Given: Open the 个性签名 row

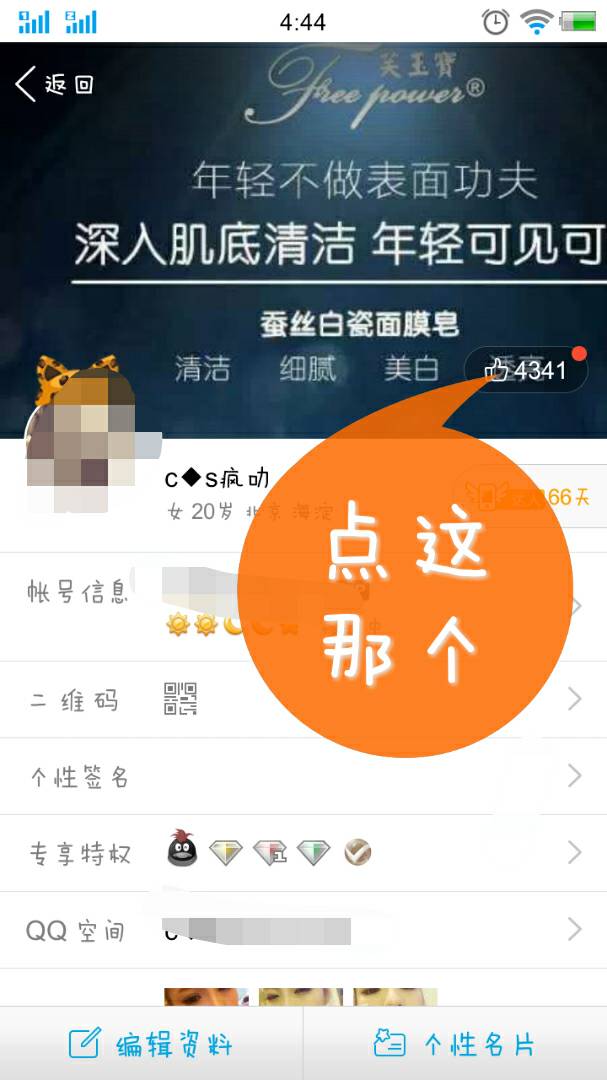Looking at the screenshot, I should (x=300, y=776).
